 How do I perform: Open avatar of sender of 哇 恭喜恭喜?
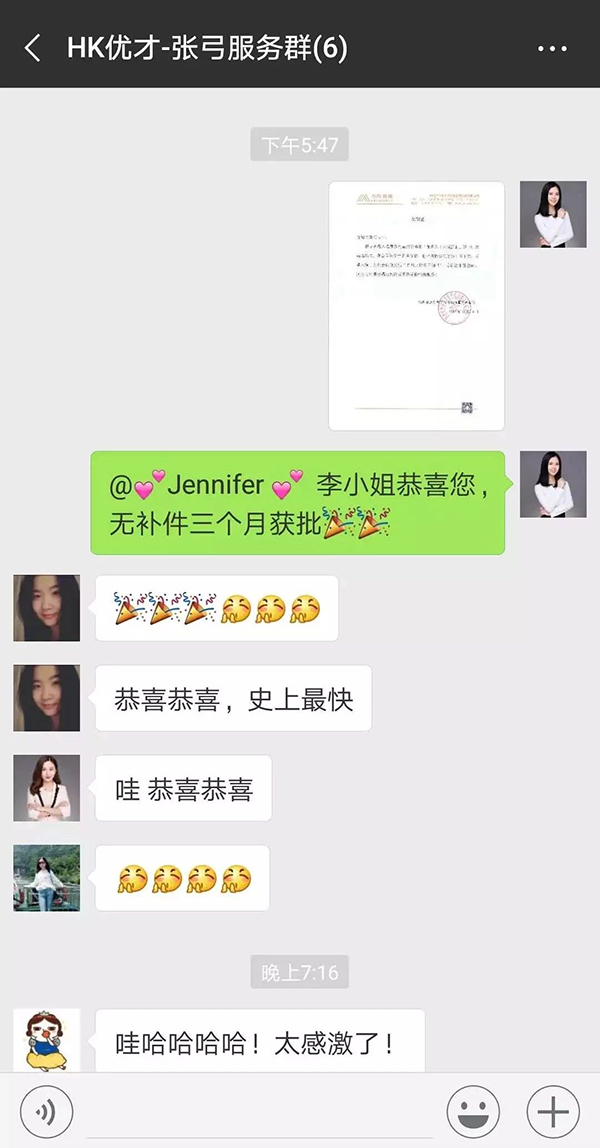tap(47, 788)
